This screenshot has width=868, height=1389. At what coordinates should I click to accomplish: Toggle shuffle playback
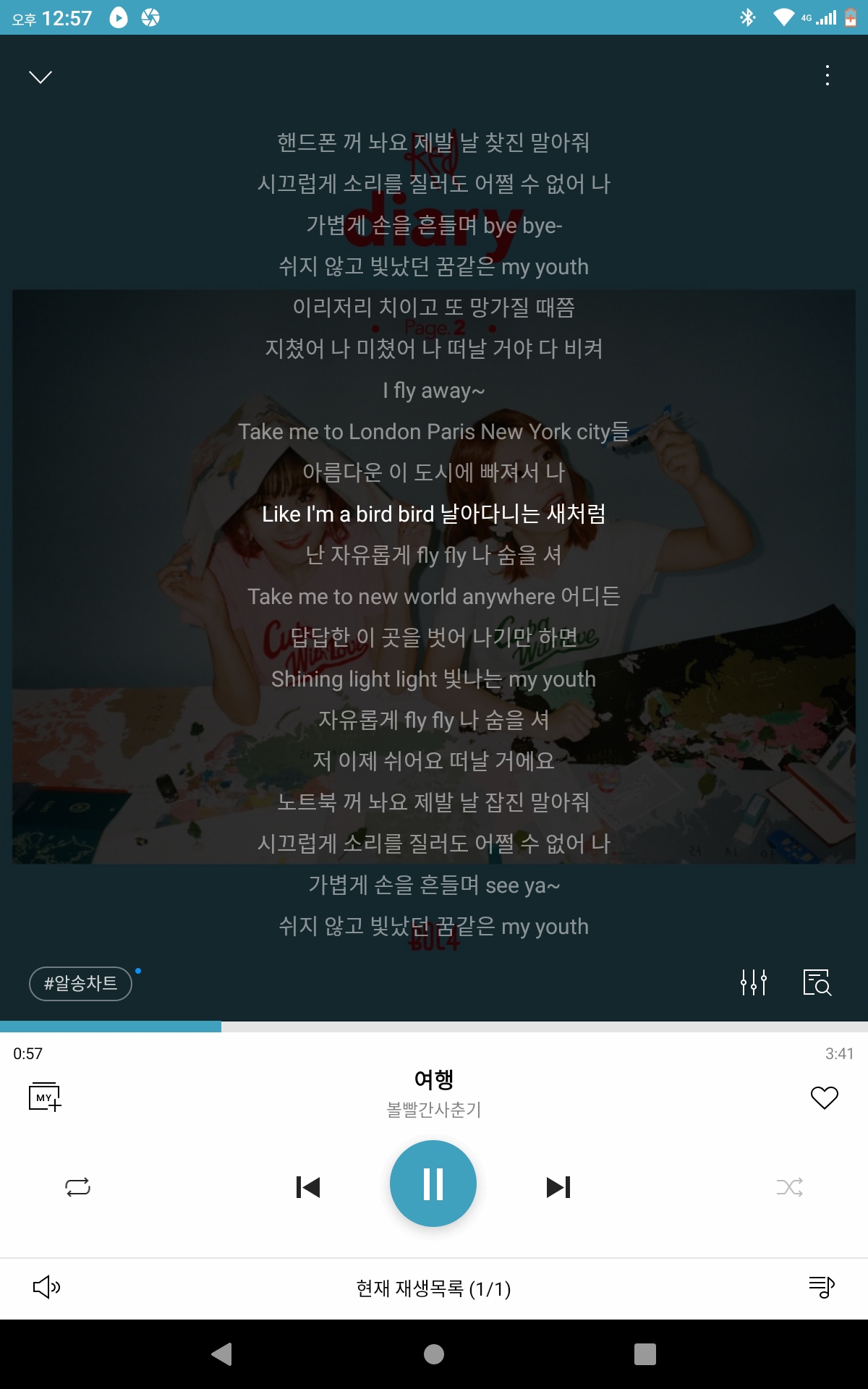[789, 1187]
